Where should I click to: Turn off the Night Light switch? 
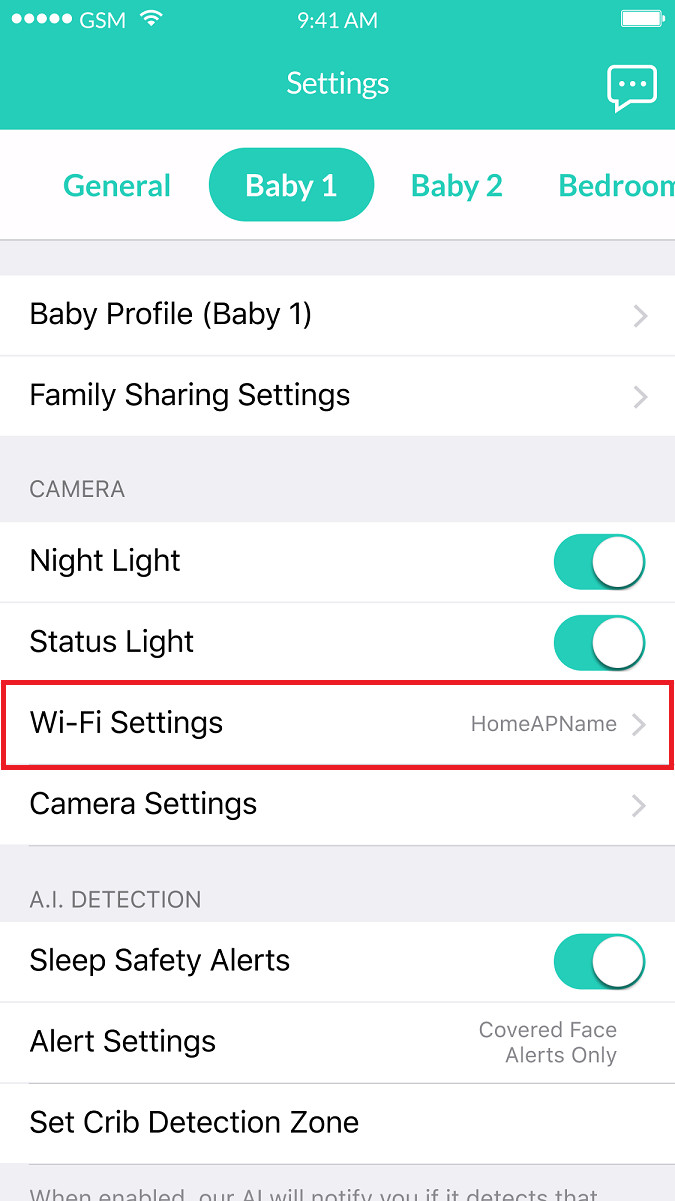(x=599, y=561)
